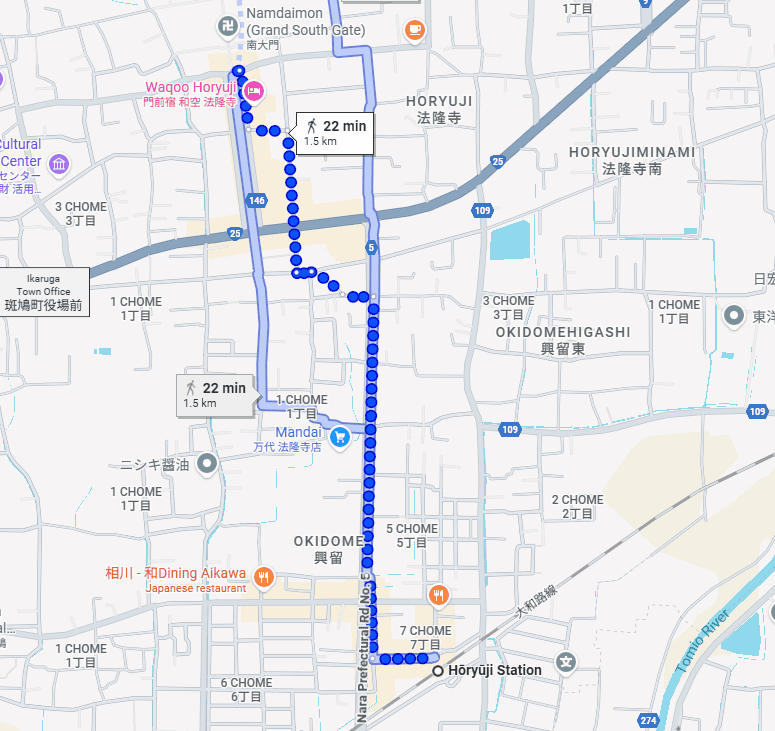Select the ニシキ醤油 place pin

[x=207, y=463]
